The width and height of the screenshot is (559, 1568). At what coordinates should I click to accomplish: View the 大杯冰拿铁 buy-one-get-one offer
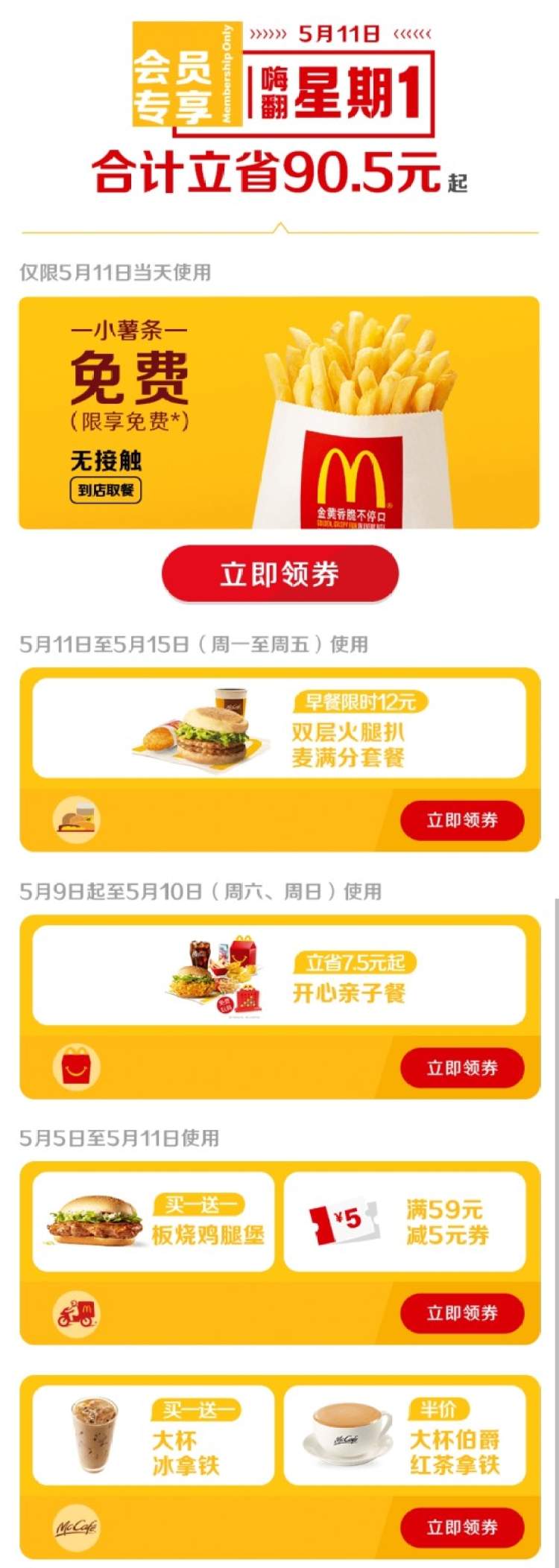pyautogui.click(x=154, y=1435)
